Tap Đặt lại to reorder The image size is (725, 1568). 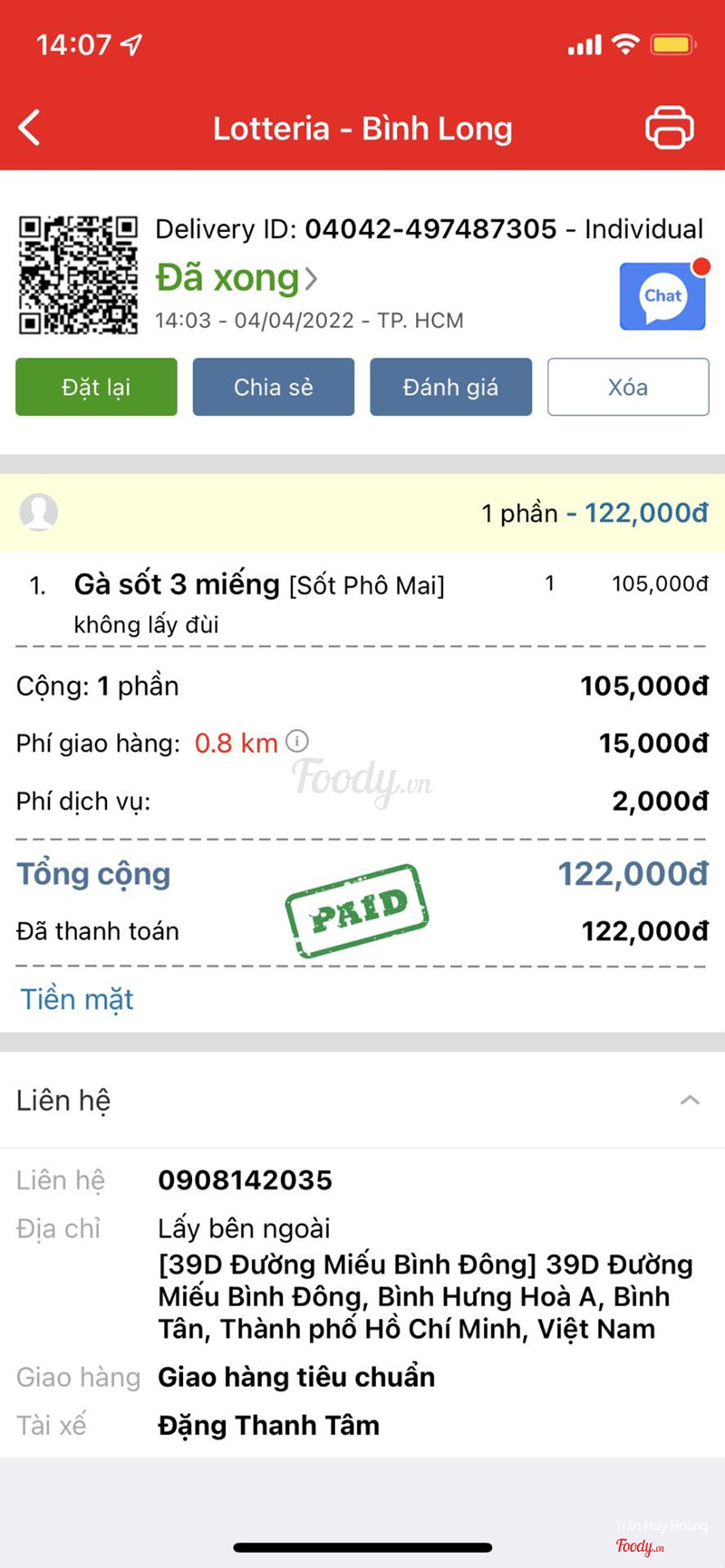pyautogui.click(x=96, y=387)
